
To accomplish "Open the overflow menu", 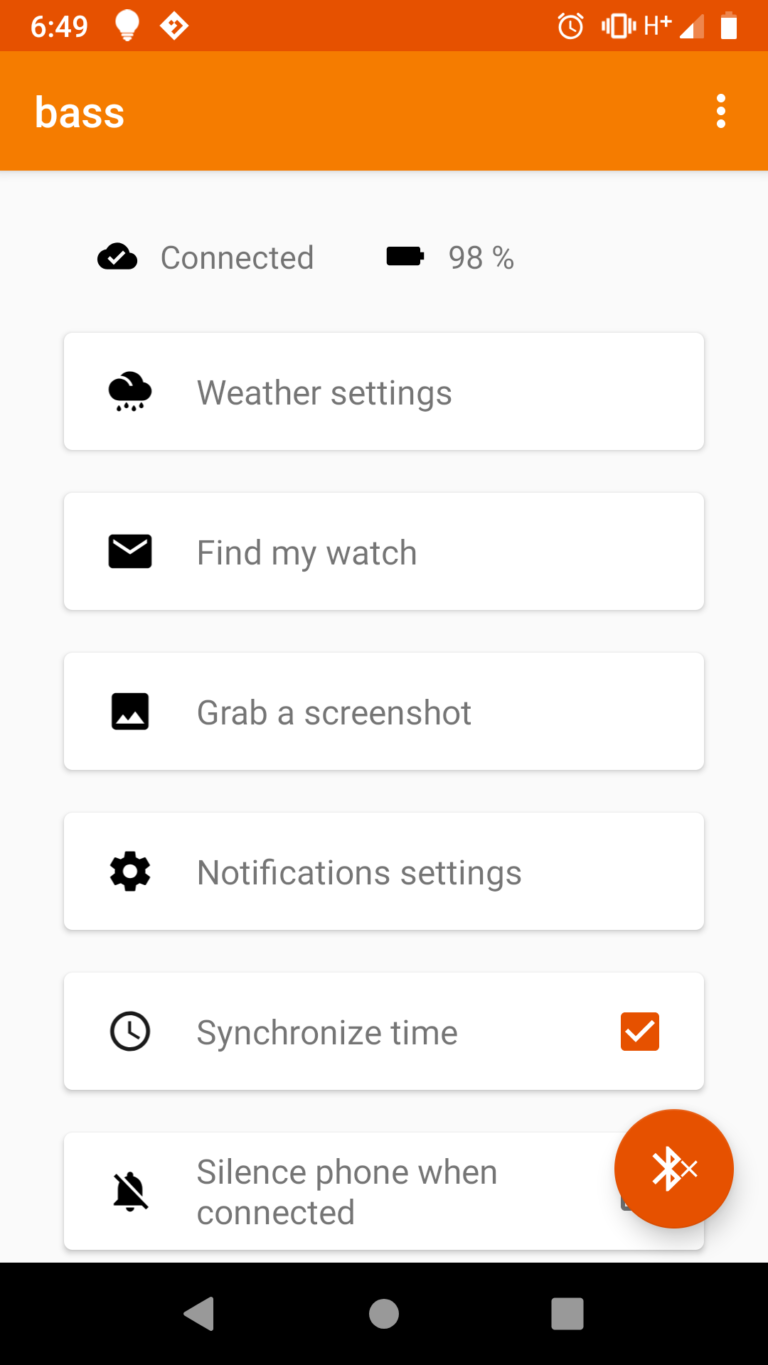I will [x=721, y=112].
